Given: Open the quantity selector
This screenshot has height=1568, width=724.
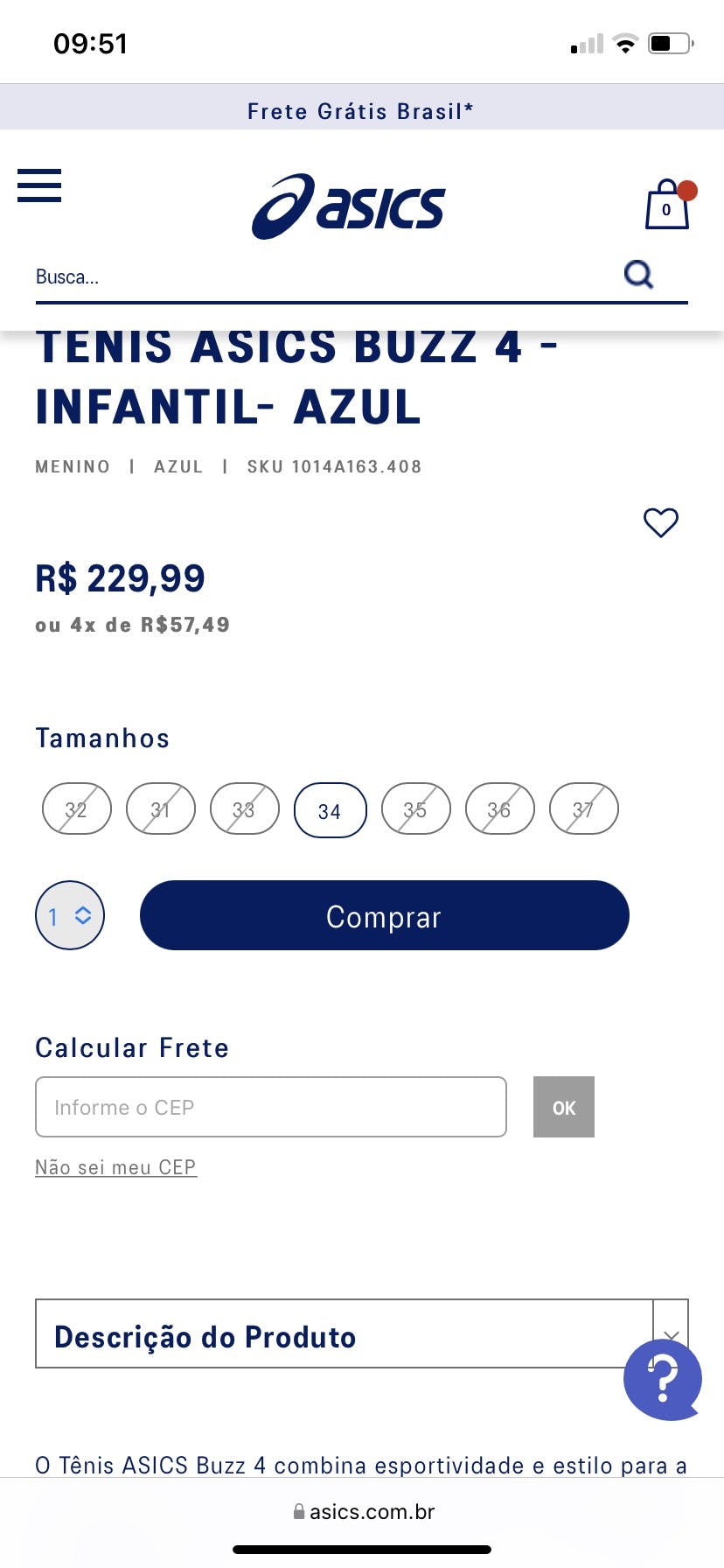Looking at the screenshot, I should 70,915.
